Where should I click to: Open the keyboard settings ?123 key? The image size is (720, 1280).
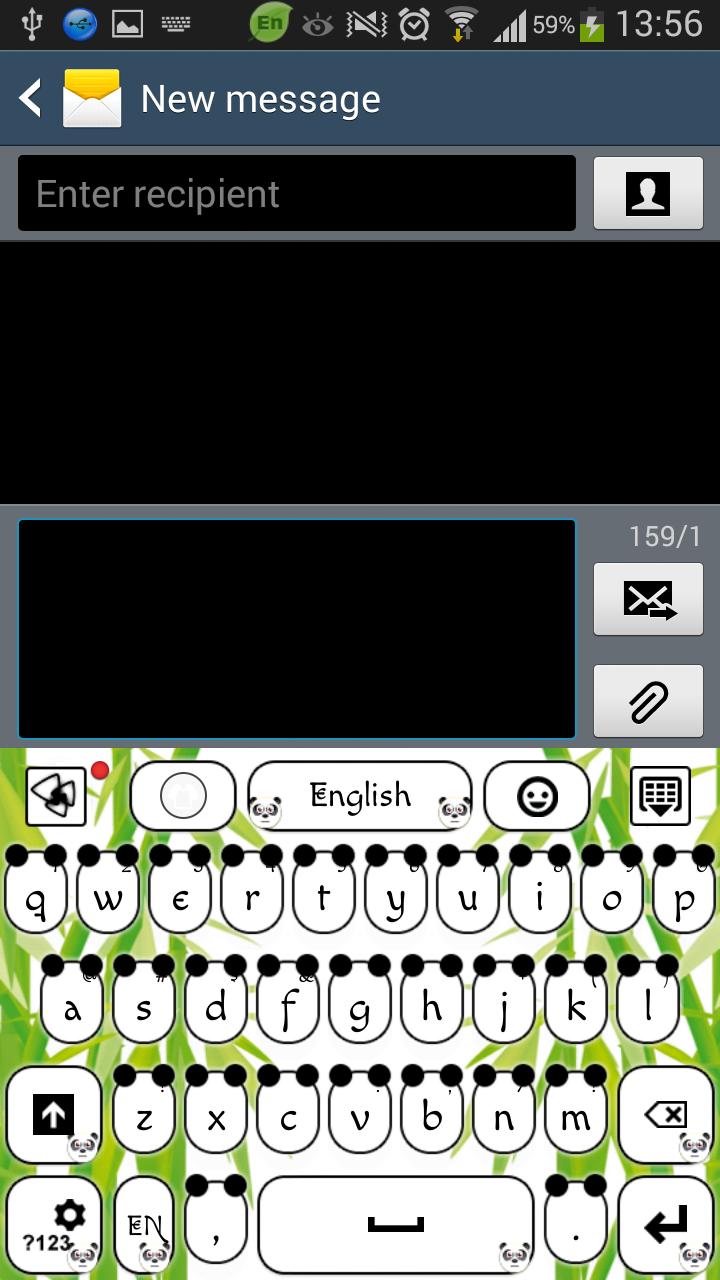tap(54, 1227)
